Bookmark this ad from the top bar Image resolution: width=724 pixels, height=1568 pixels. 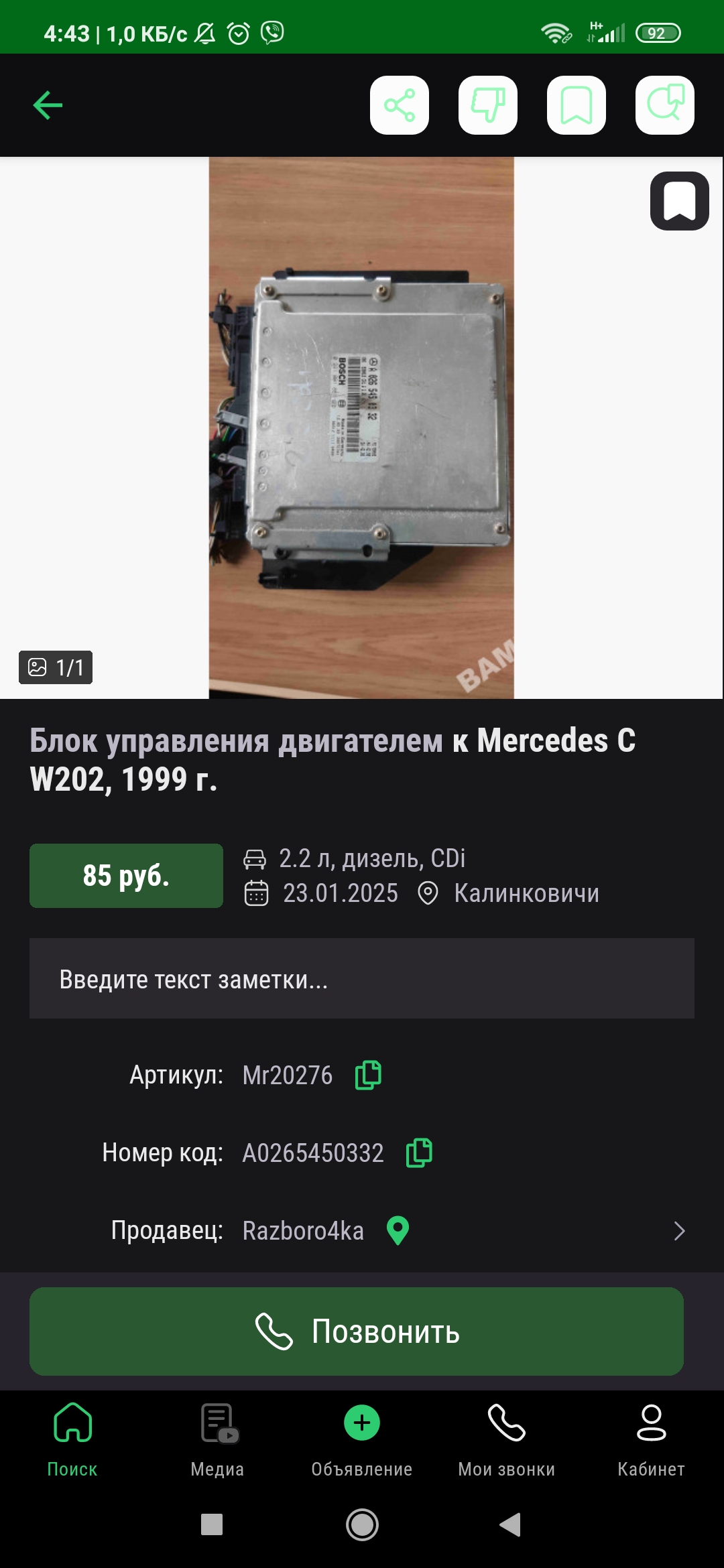[x=577, y=105]
